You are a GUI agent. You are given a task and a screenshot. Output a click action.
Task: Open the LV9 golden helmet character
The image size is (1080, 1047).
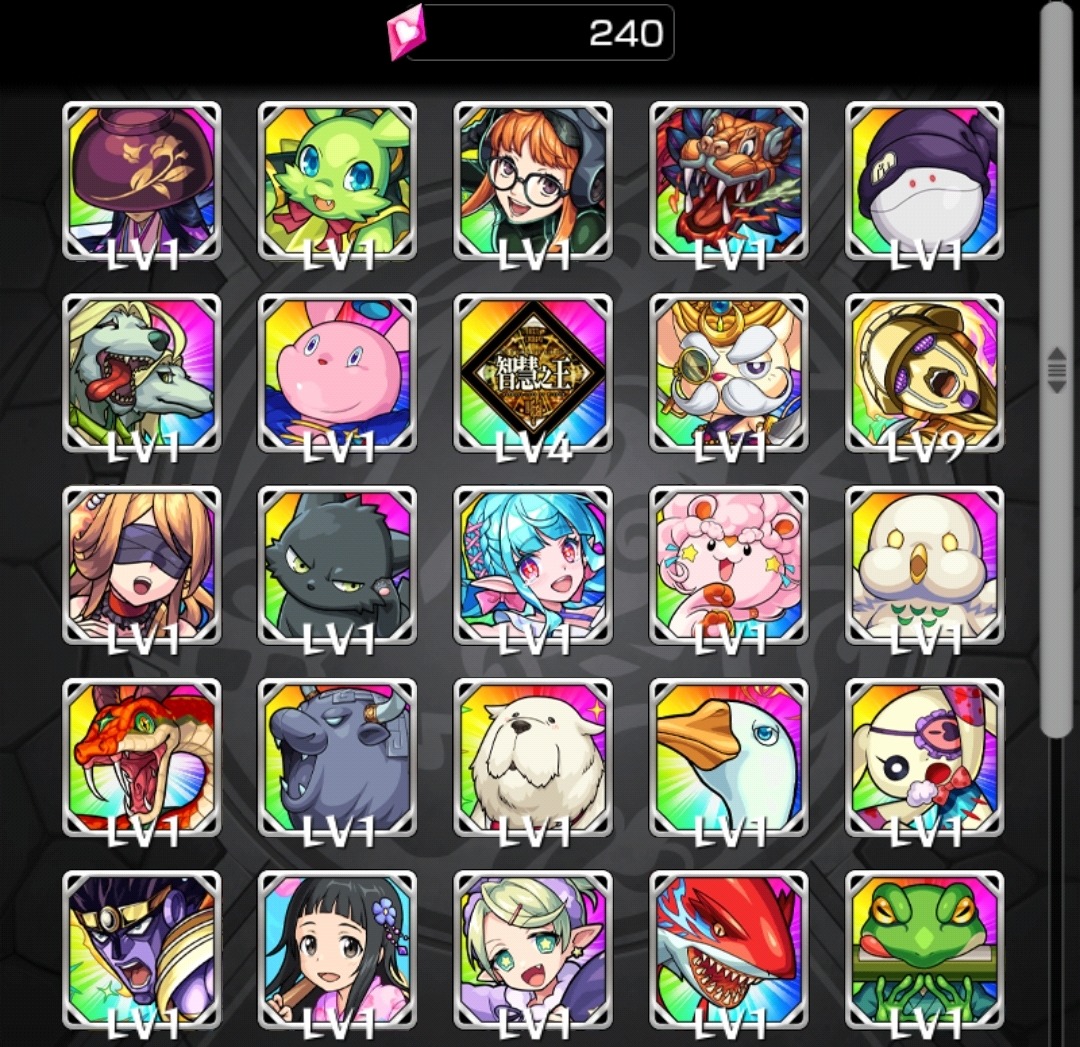tap(924, 373)
